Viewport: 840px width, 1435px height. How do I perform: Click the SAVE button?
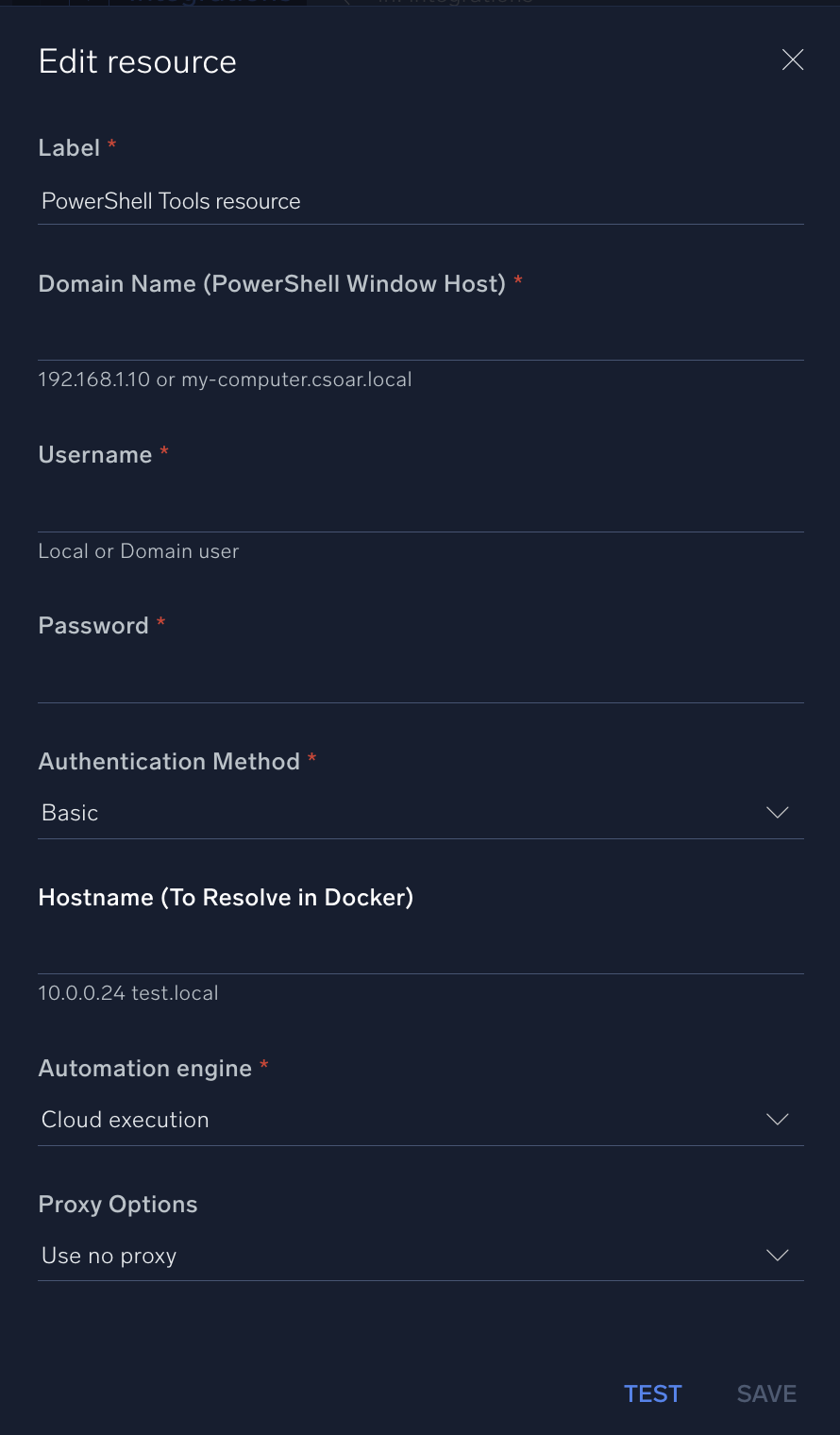(x=765, y=1393)
